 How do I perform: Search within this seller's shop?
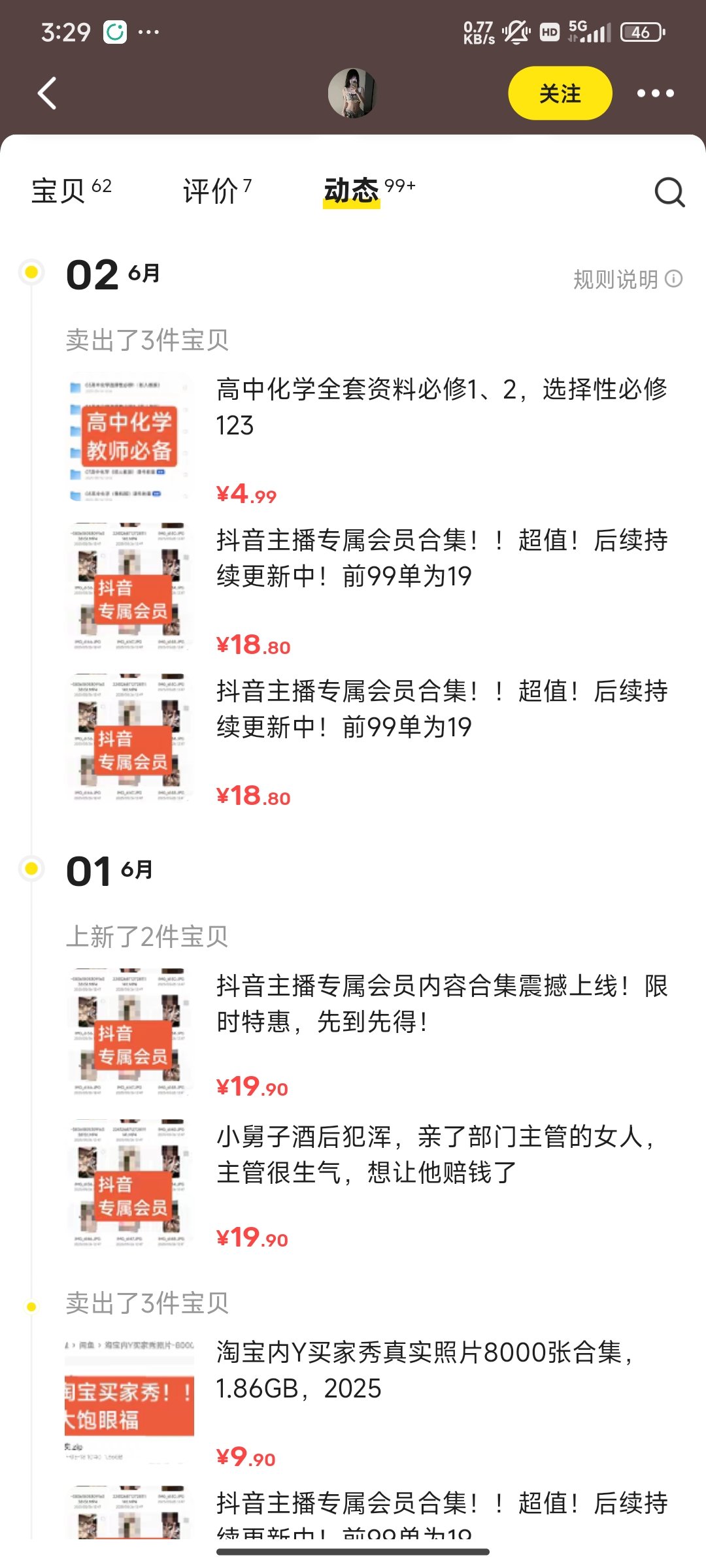[669, 192]
